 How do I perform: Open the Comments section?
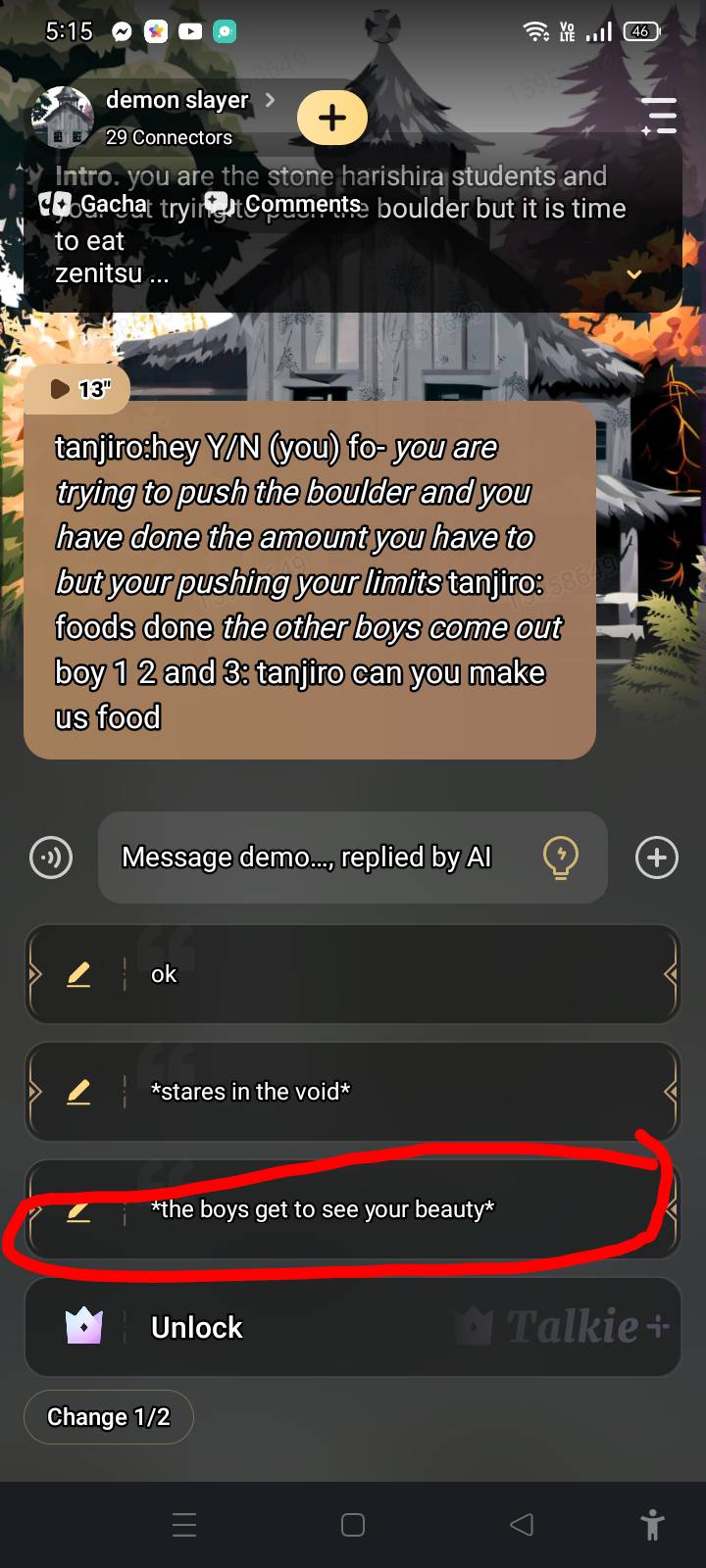284,204
